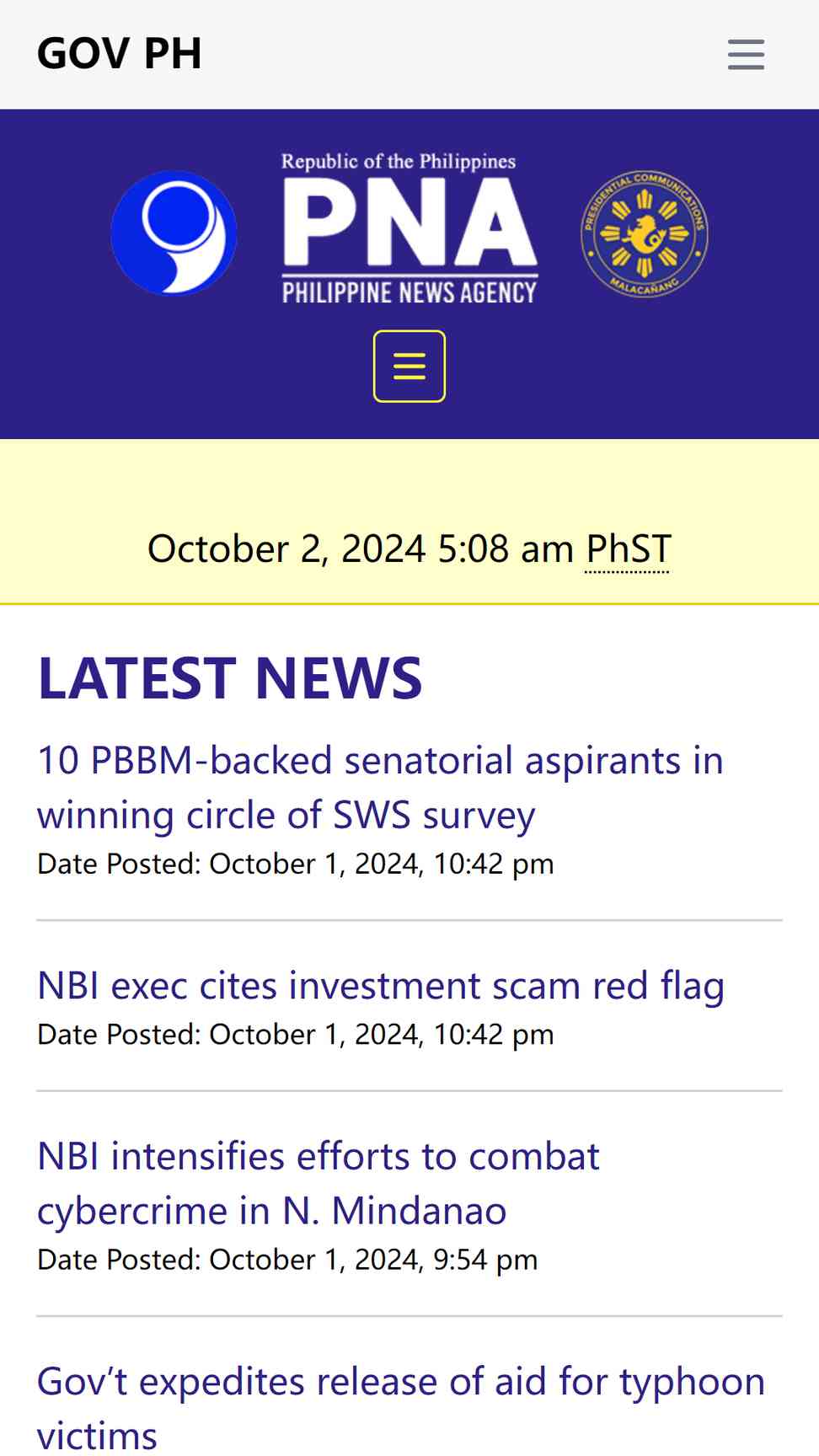Screen dimensions: 819x1456
Task: Tap the PhST time zone abbreviation
Action: (x=629, y=549)
